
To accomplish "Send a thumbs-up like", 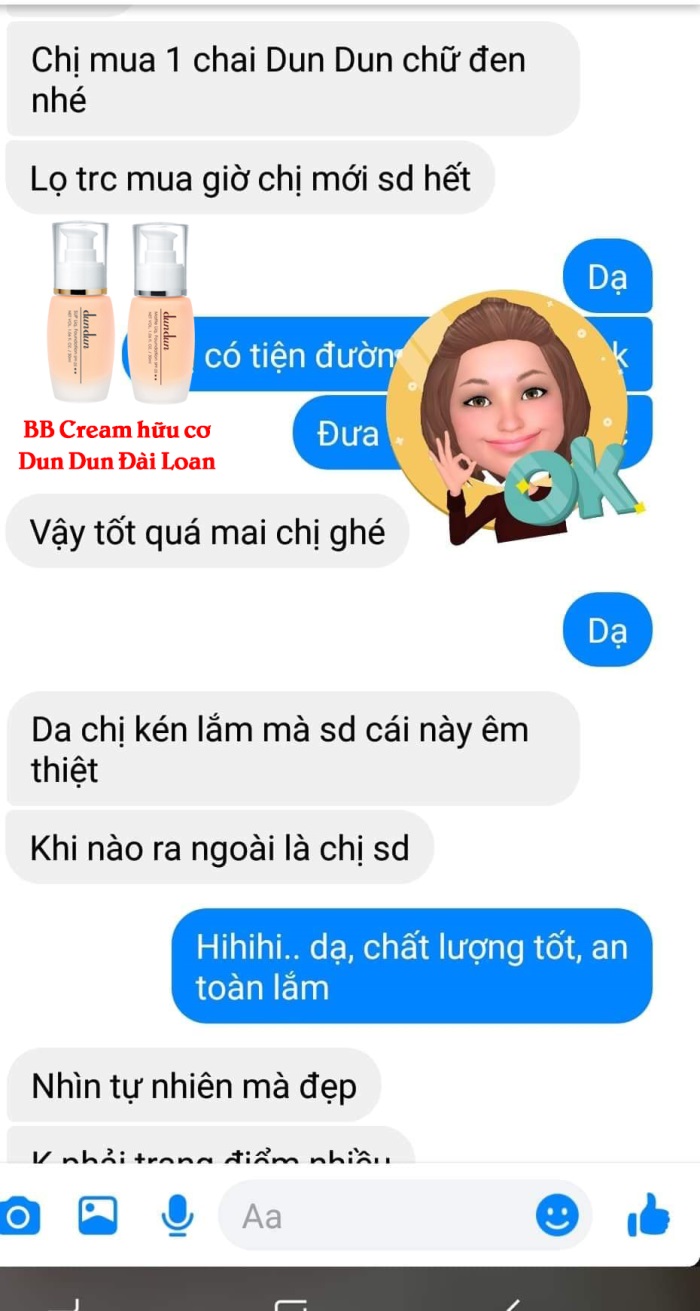I will [647, 1216].
